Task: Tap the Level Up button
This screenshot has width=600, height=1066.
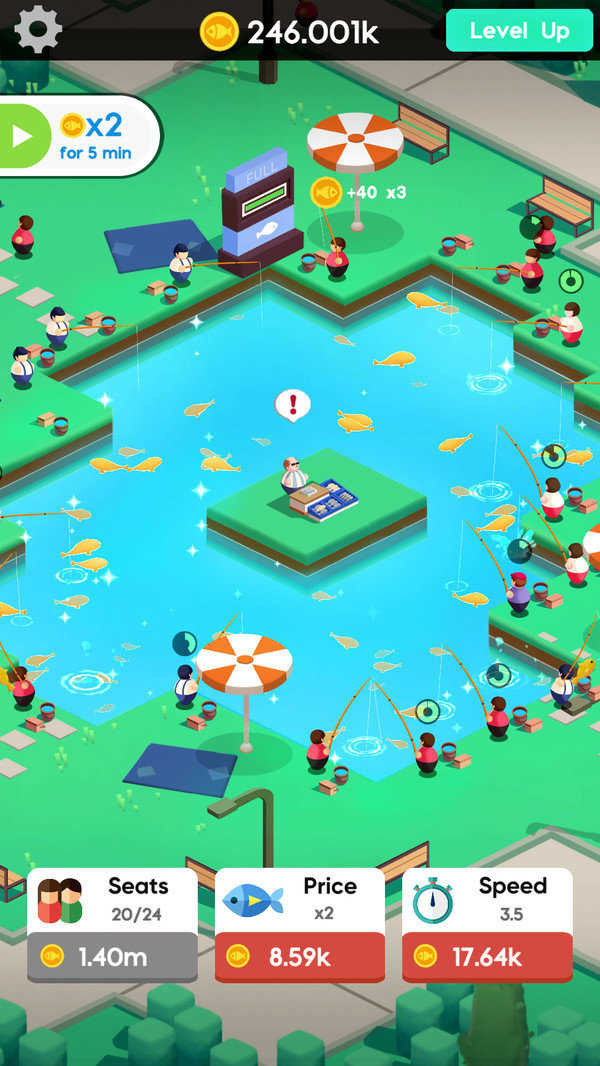Action: click(519, 30)
